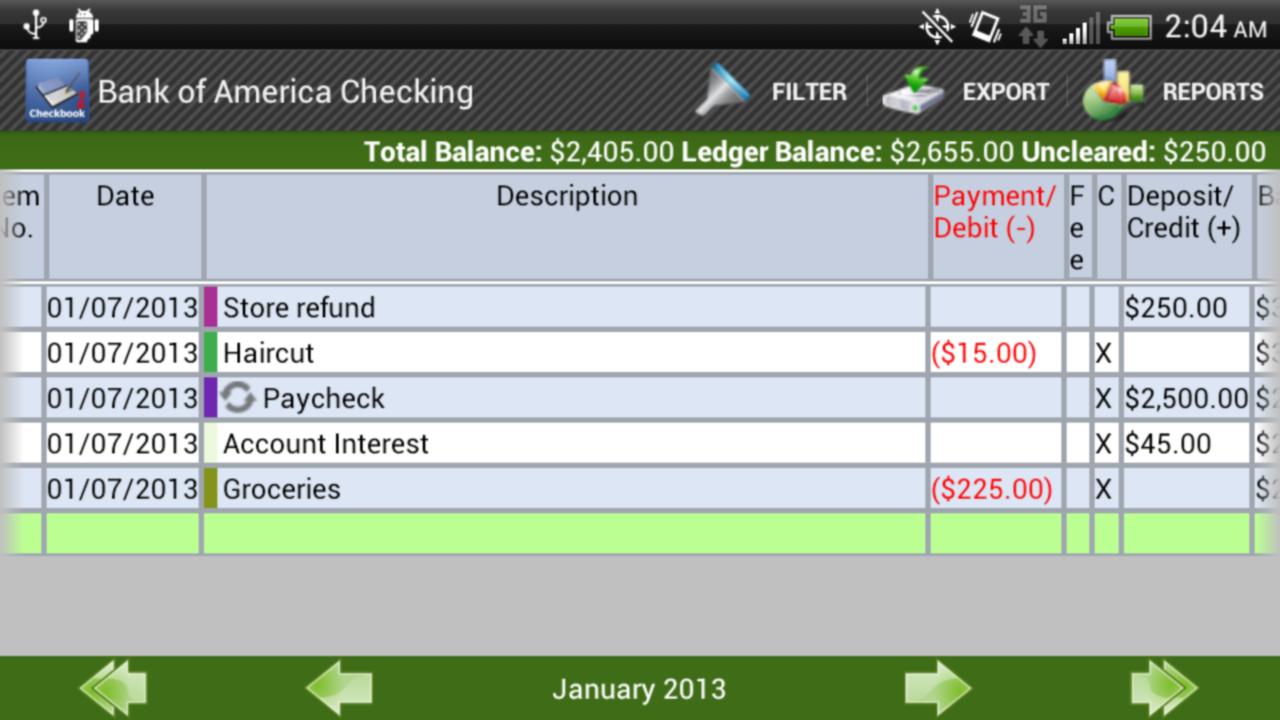Go to the previous month with single left arrow
The height and width of the screenshot is (720, 1280).
pos(339,688)
